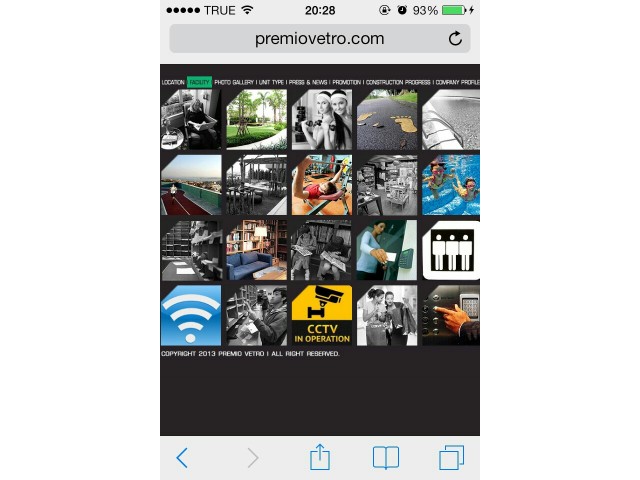The image size is (640, 480).
Task: Reload the premiovetro.com page
Action: click(455, 39)
